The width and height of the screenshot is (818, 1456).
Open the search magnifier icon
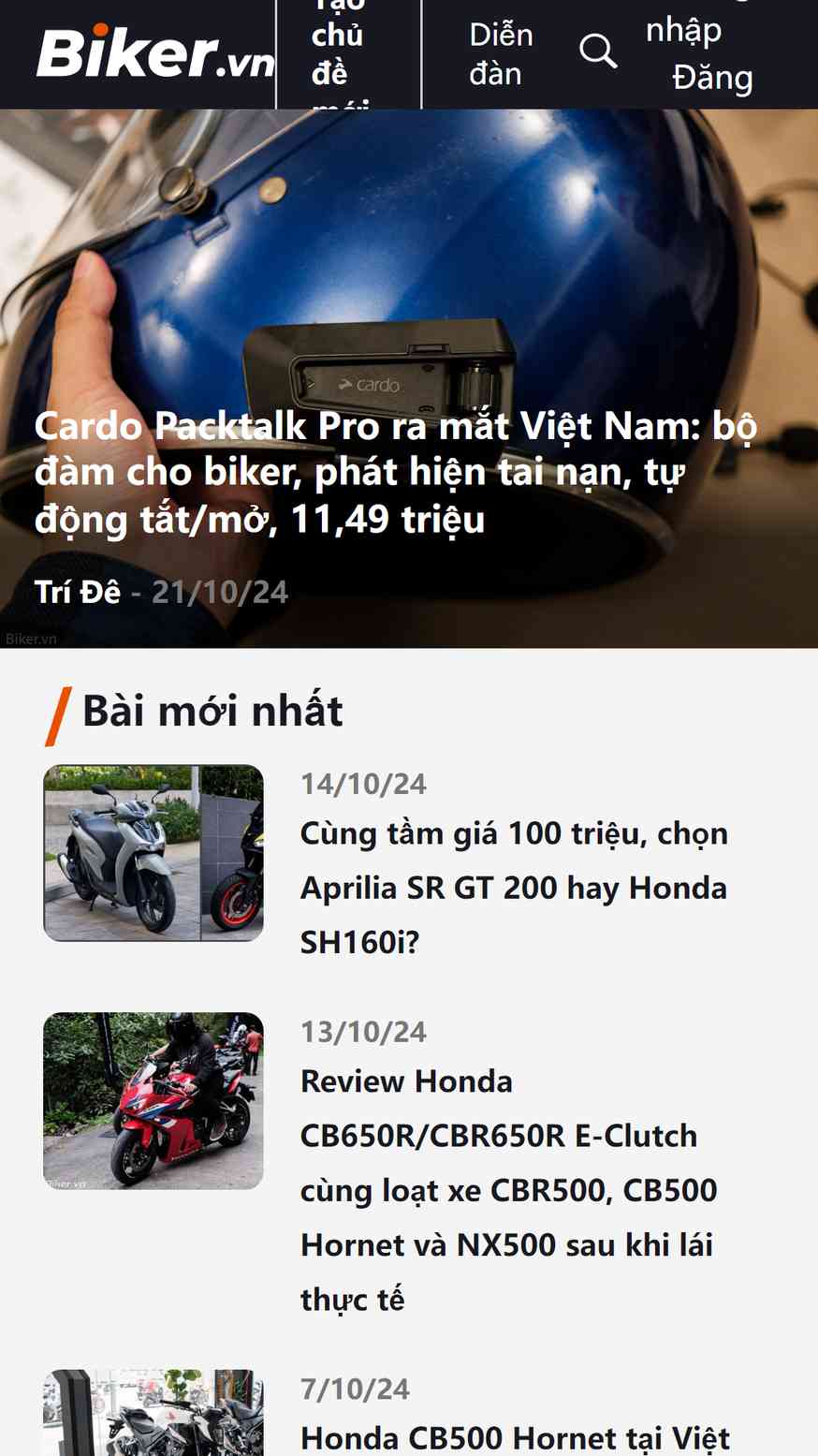tap(598, 51)
